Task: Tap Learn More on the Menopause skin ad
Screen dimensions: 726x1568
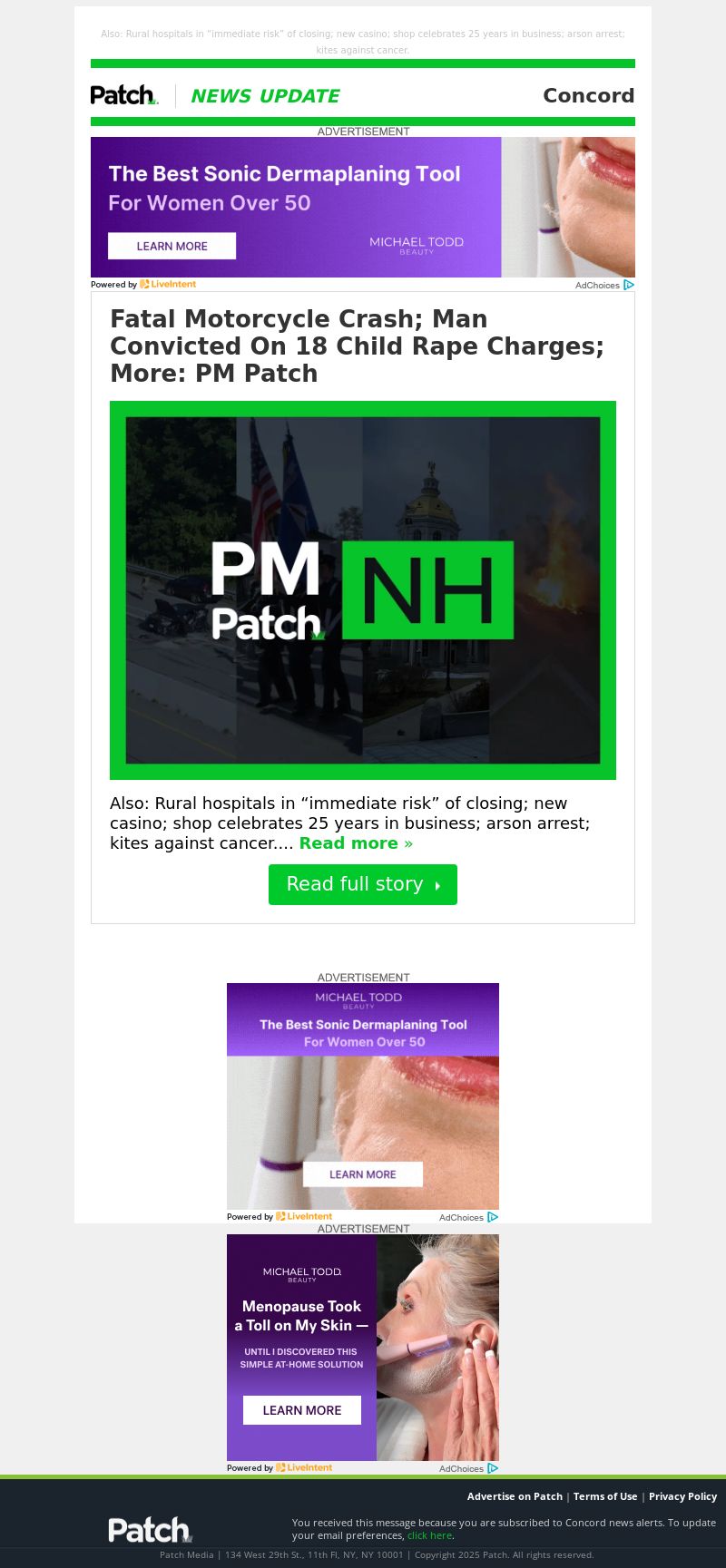Action: (301, 1410)
